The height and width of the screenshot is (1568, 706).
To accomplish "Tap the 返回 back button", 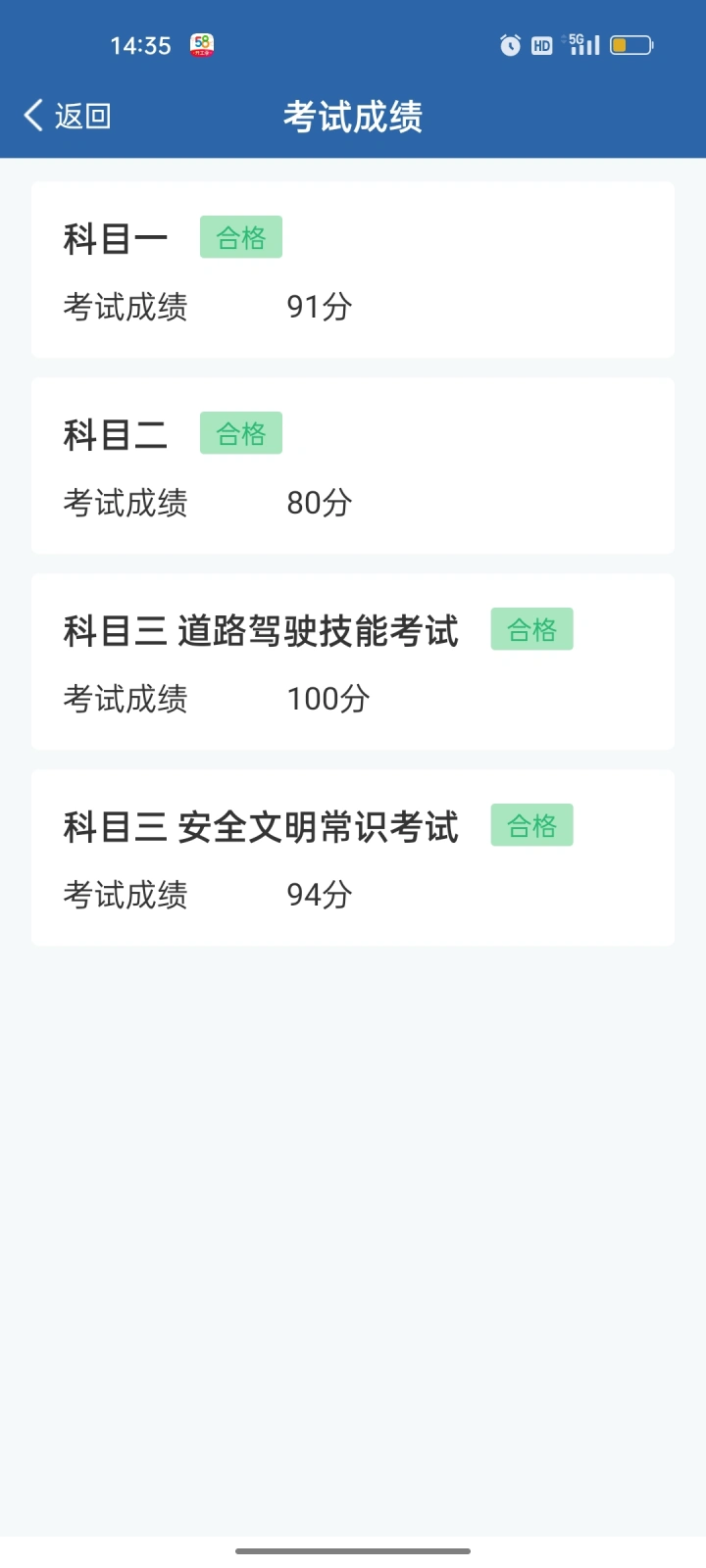I will pyautogui.click(x=67, y=116).
